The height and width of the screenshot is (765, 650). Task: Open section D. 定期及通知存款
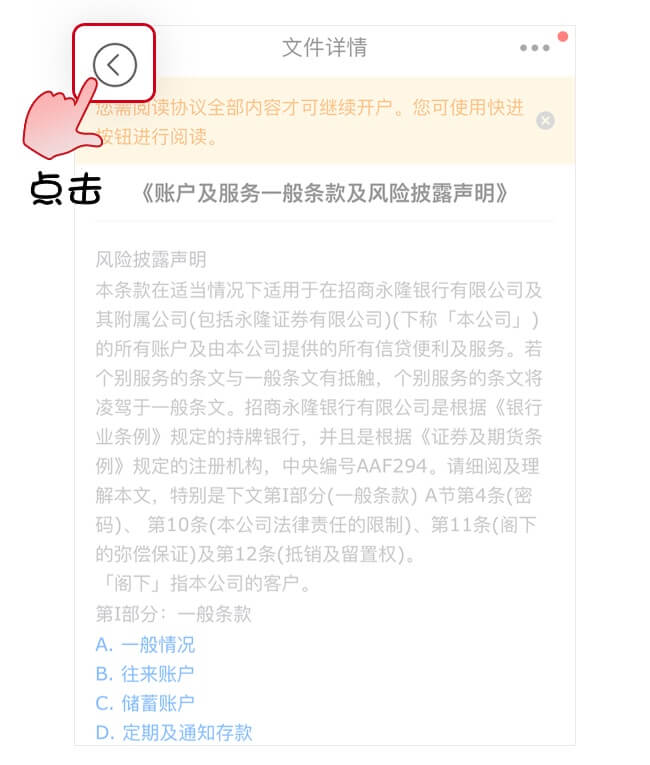tap(174, 732)
